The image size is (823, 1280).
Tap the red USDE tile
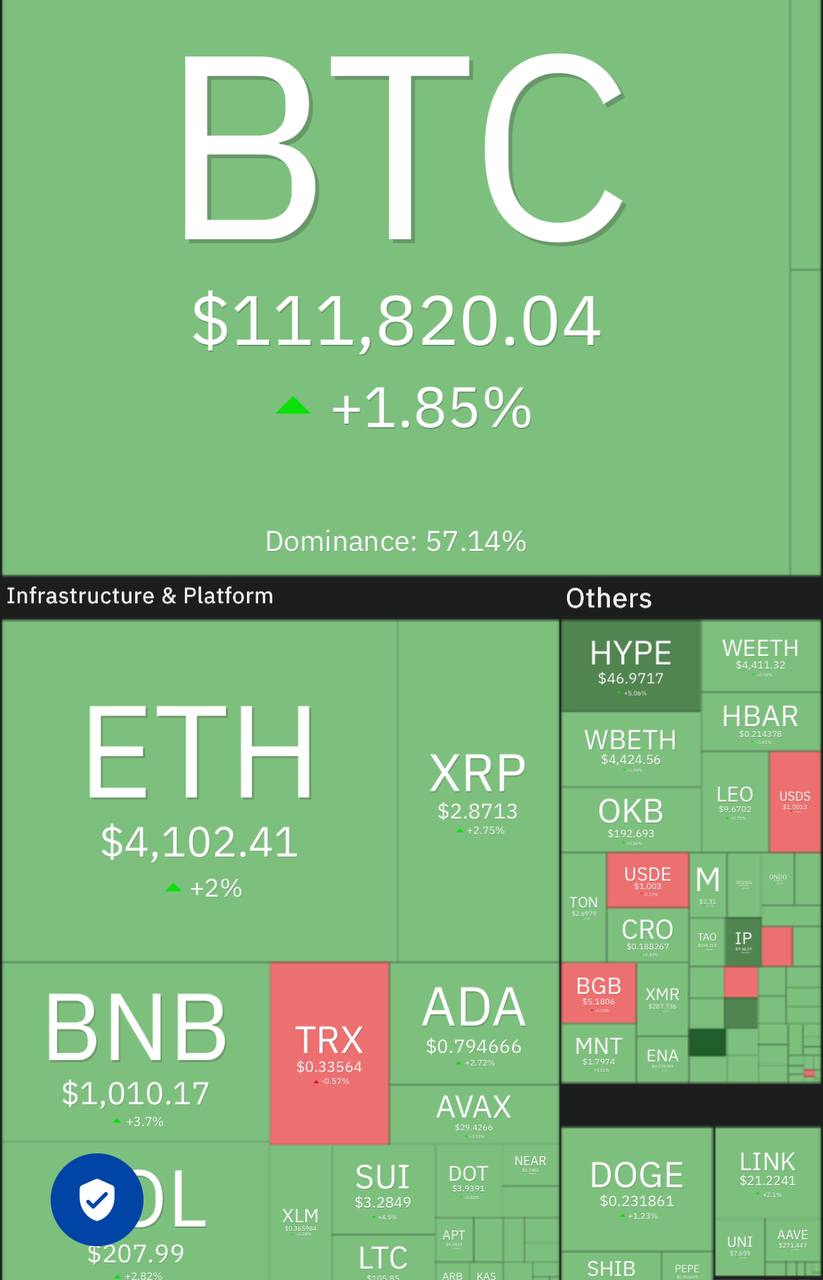click(x=647, y=880)
